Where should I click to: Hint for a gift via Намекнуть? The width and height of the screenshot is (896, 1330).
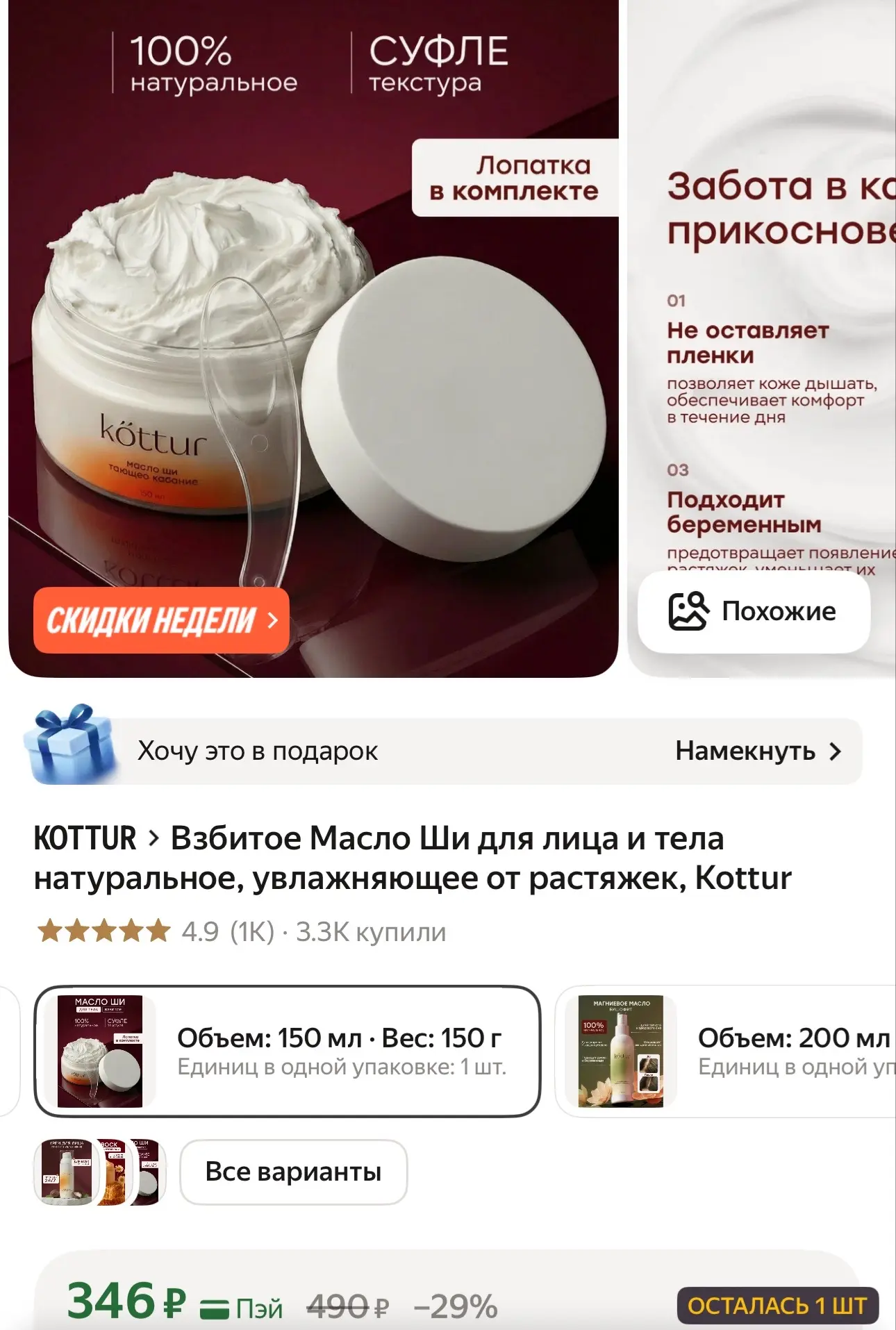(x=758, y=751)
